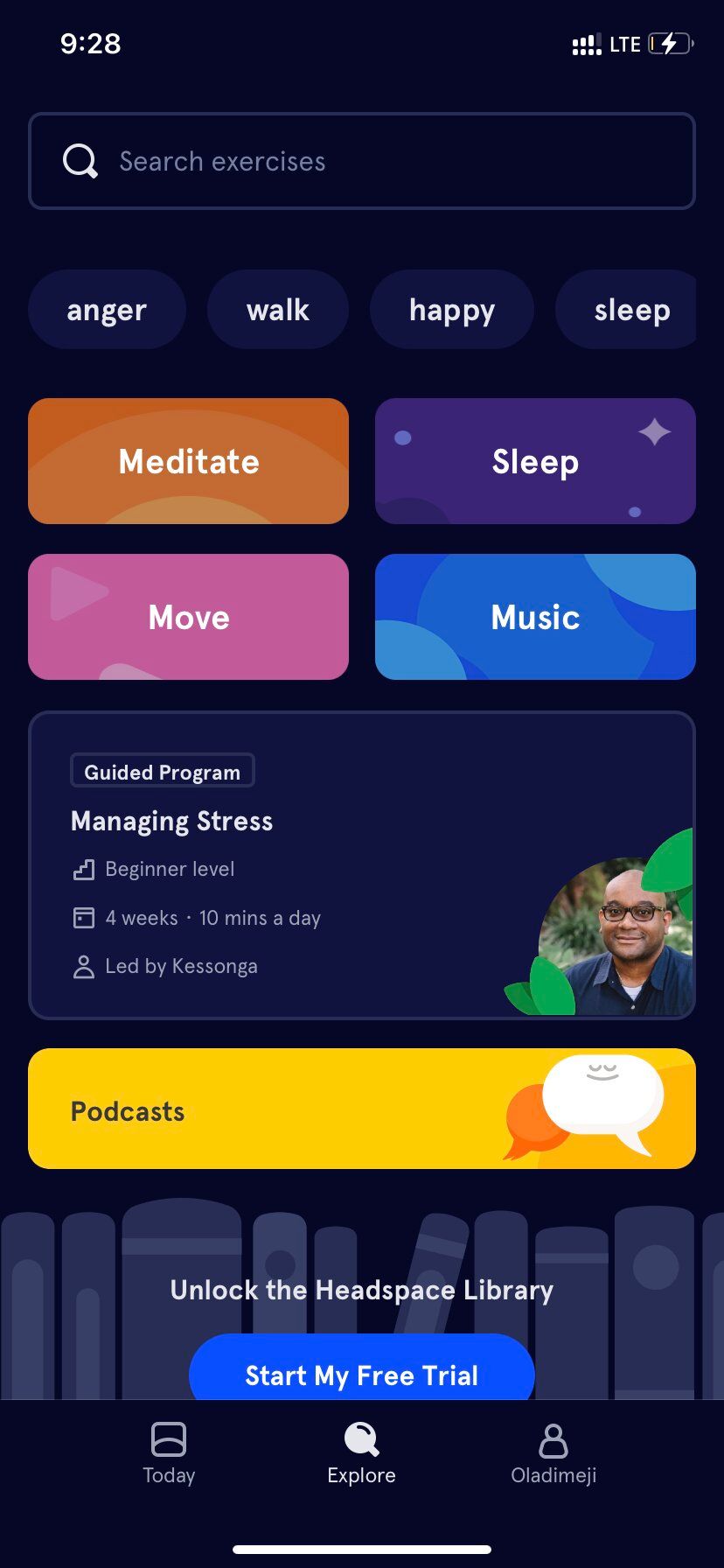Tap the walk suggestion chip

(x=277, y=309)
